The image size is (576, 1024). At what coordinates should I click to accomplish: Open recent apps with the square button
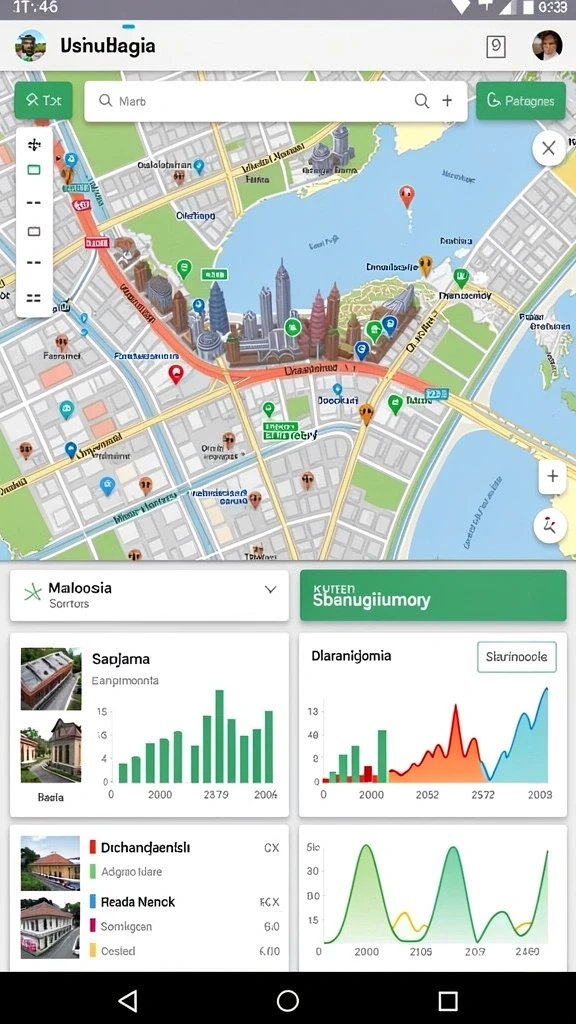[448, 1000]
